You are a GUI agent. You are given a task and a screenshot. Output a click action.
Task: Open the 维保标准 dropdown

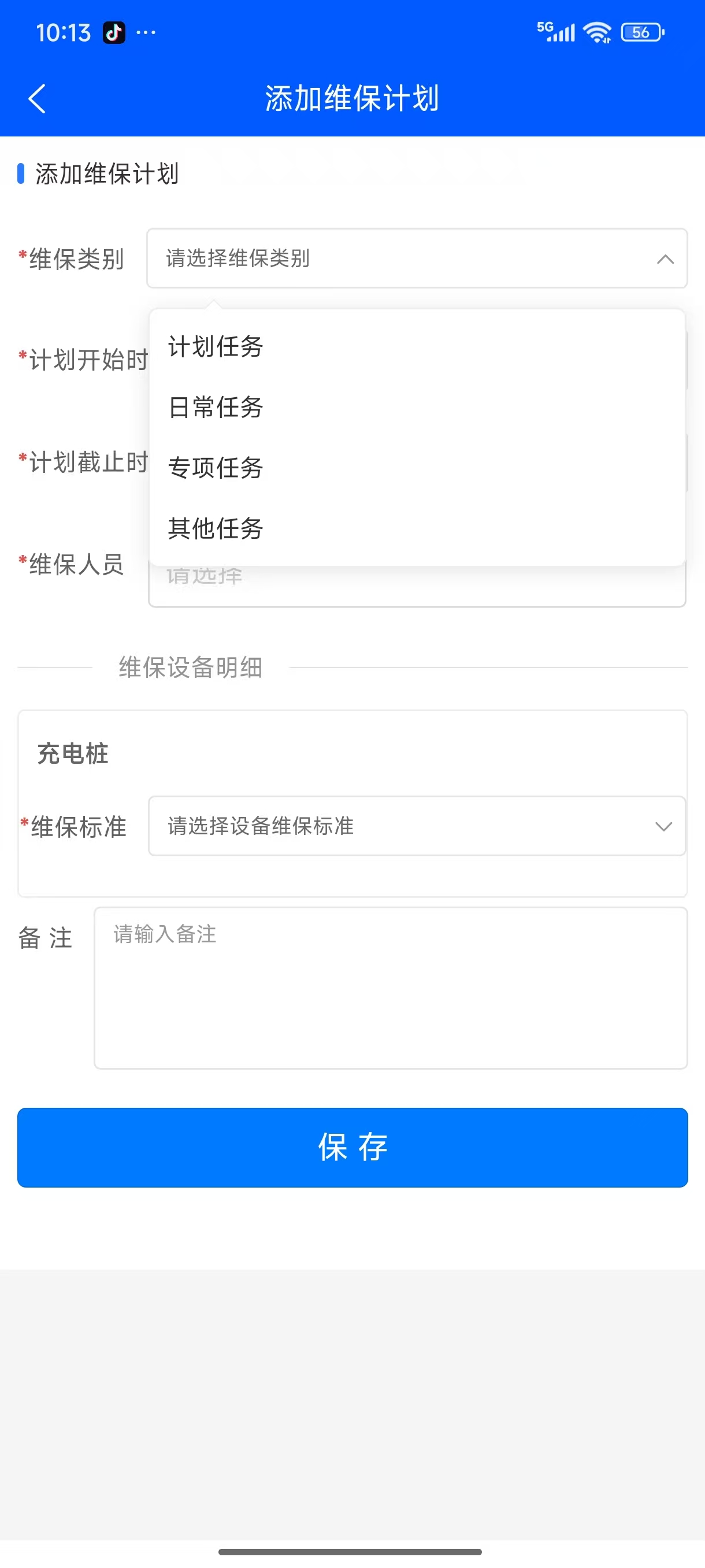[417, 826]
